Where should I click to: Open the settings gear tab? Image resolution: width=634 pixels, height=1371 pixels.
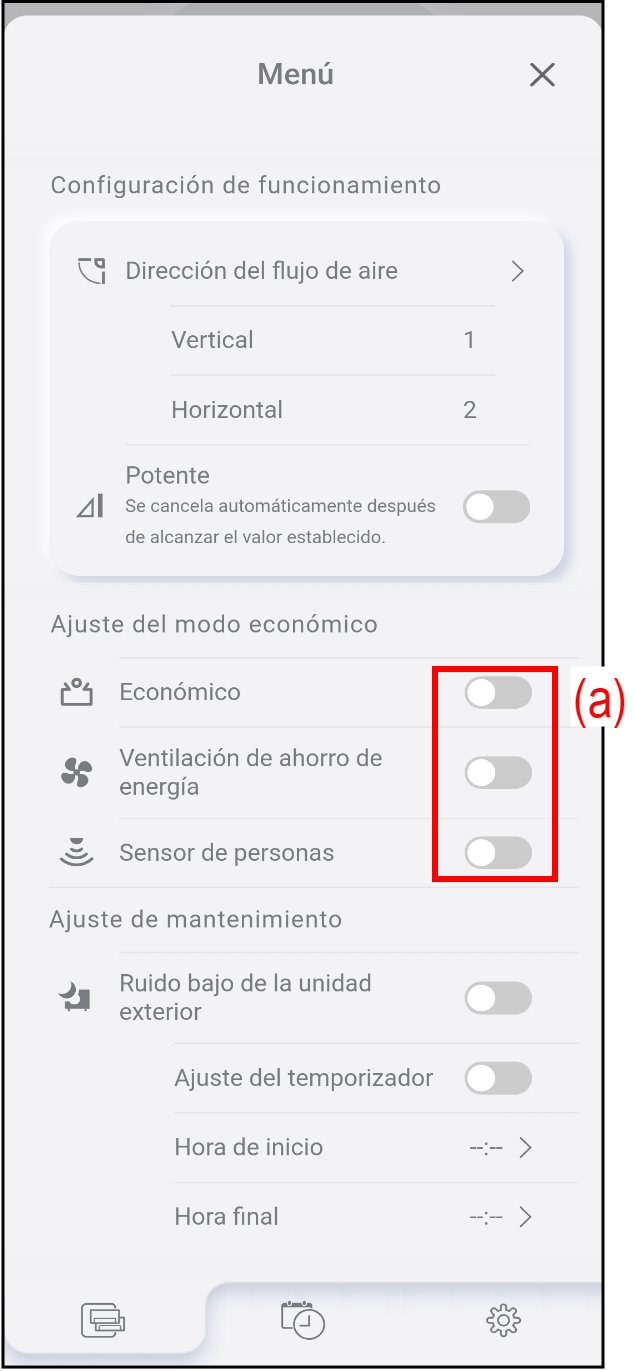[x=503, y=1321]
